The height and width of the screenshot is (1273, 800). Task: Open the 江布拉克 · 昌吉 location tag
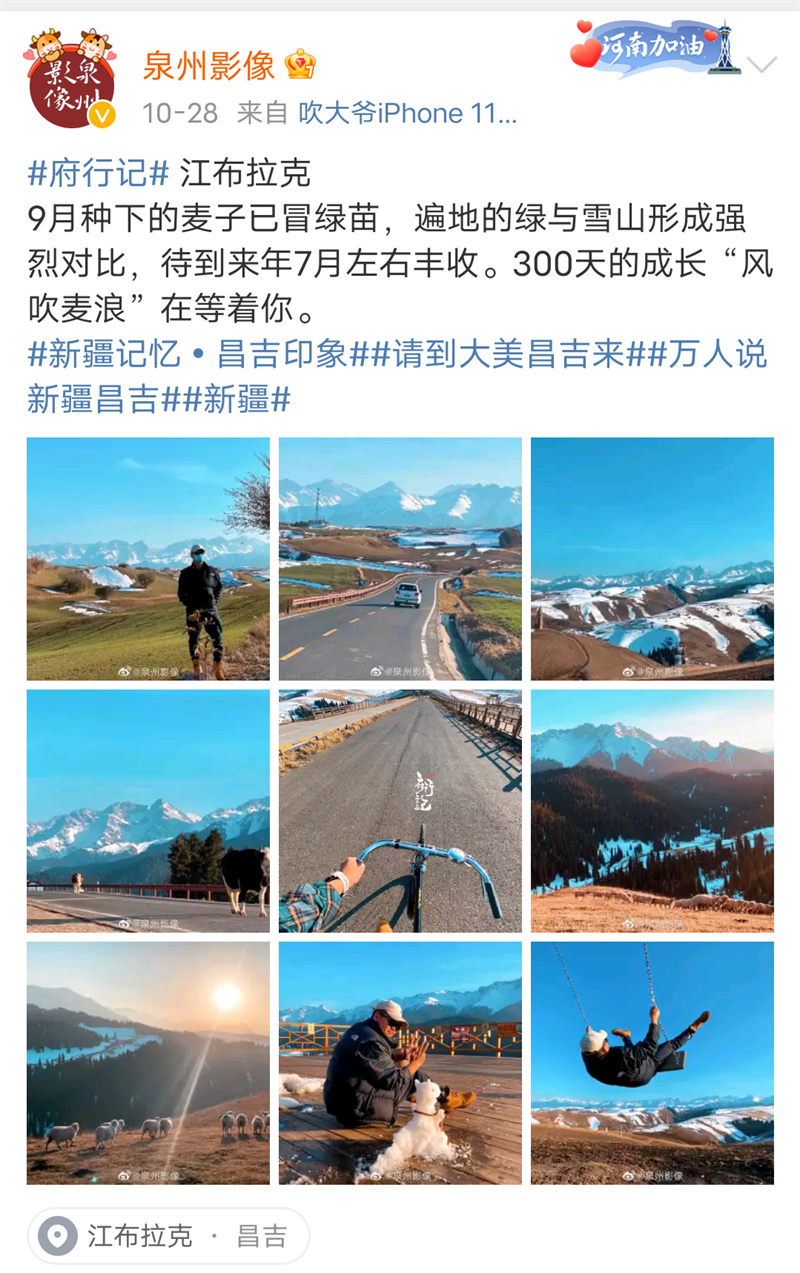(168, 1236)
